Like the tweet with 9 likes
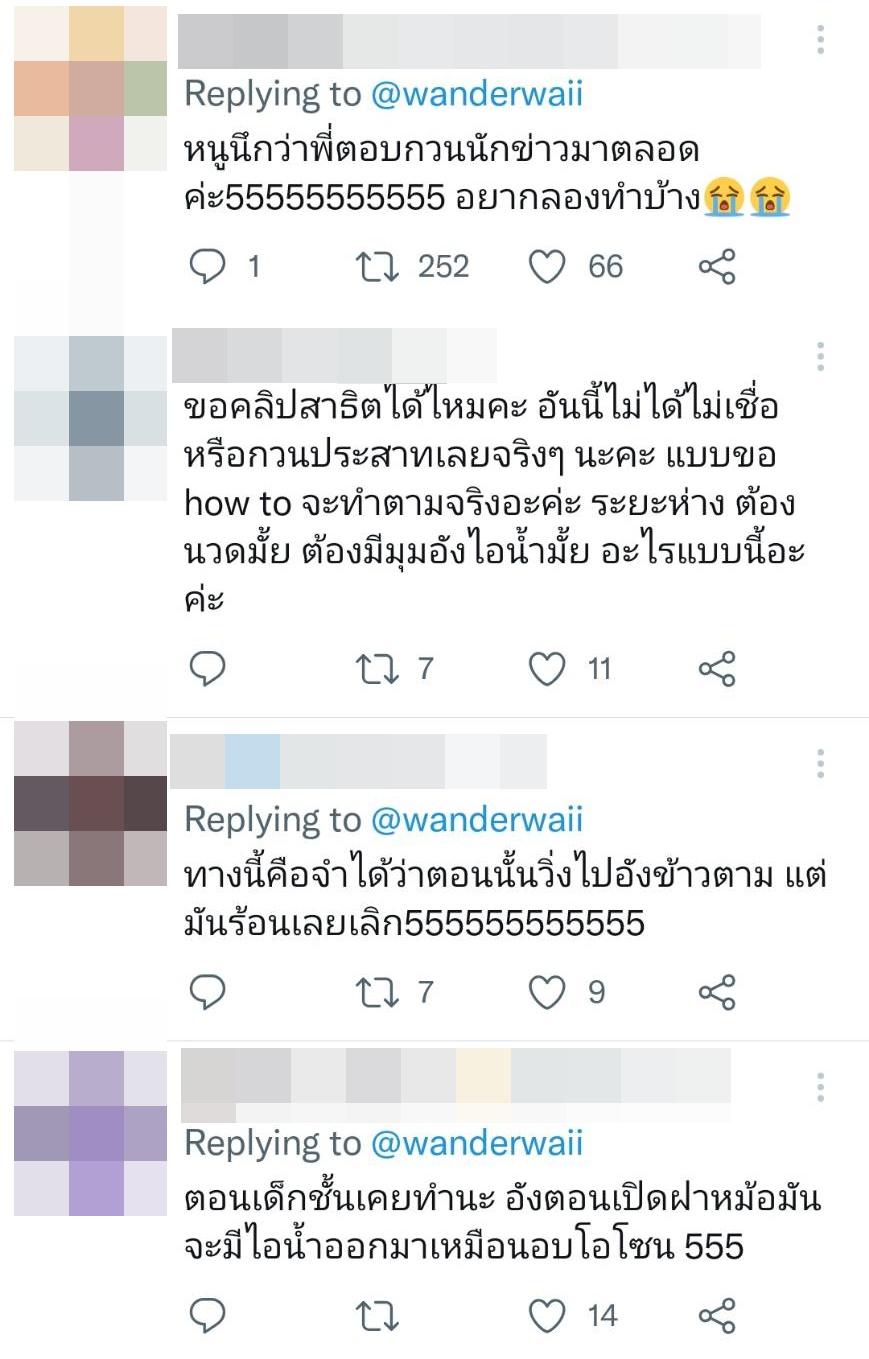Image resolution: width=869 pixels, height=1359 pixels. pos(547,992)
